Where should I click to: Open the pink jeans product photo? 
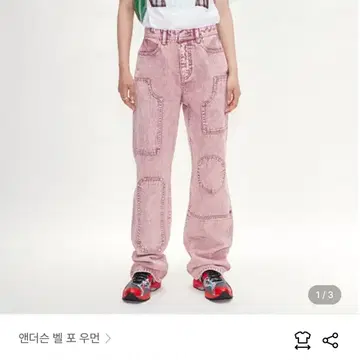pyautogui.click(x=180, y=157)
